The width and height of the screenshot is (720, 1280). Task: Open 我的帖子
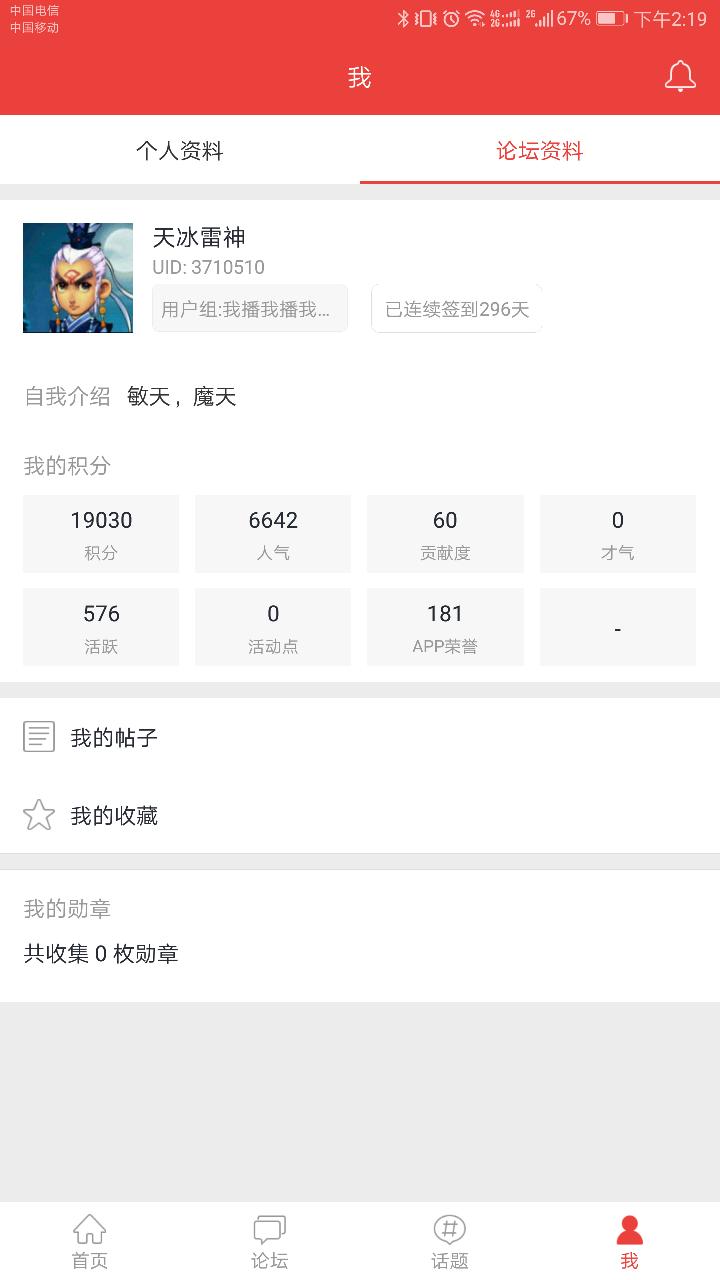tap(114, 738)
